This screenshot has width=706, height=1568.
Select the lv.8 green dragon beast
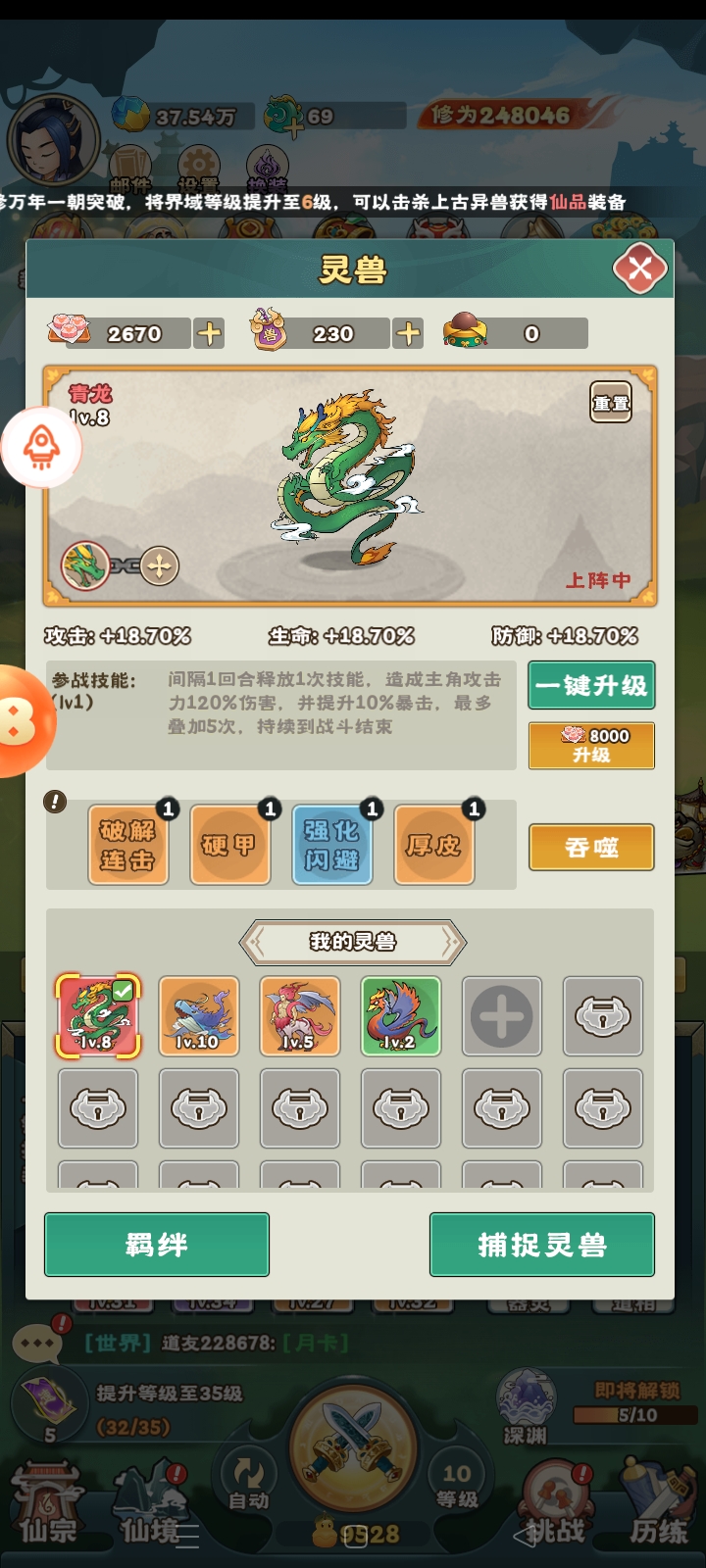pos(97,1015)
